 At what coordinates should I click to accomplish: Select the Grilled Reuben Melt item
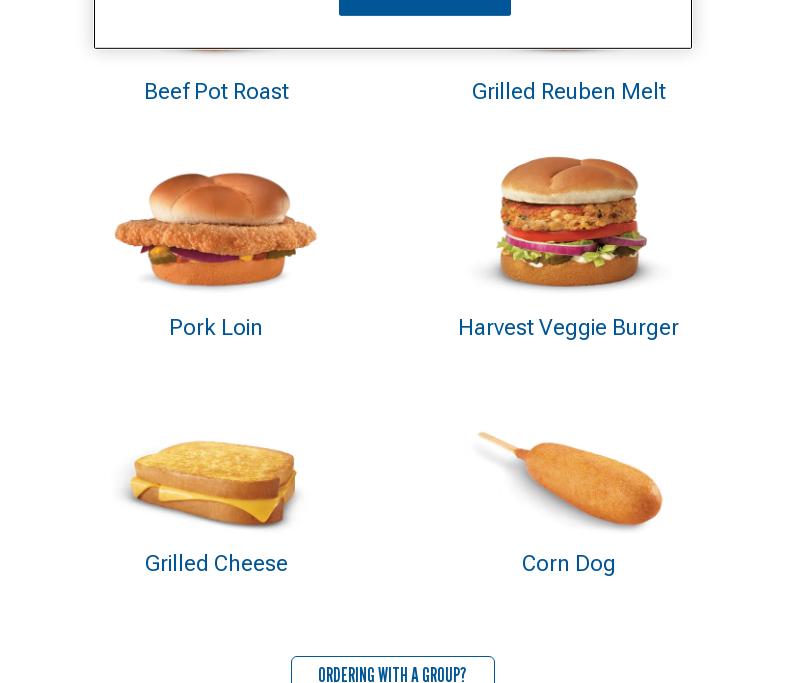point(568,91)
